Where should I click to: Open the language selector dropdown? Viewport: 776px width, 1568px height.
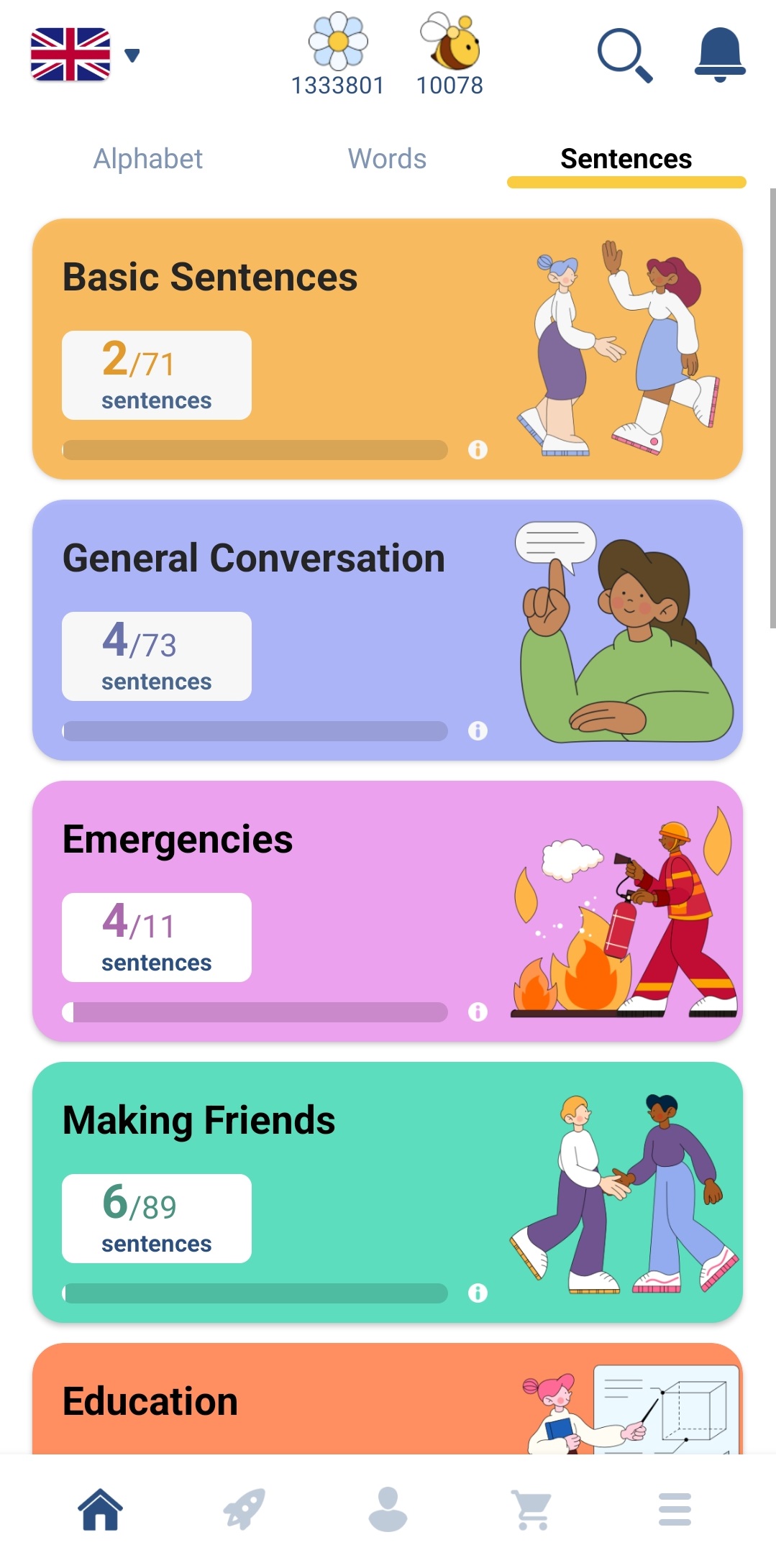coord(85,55)
